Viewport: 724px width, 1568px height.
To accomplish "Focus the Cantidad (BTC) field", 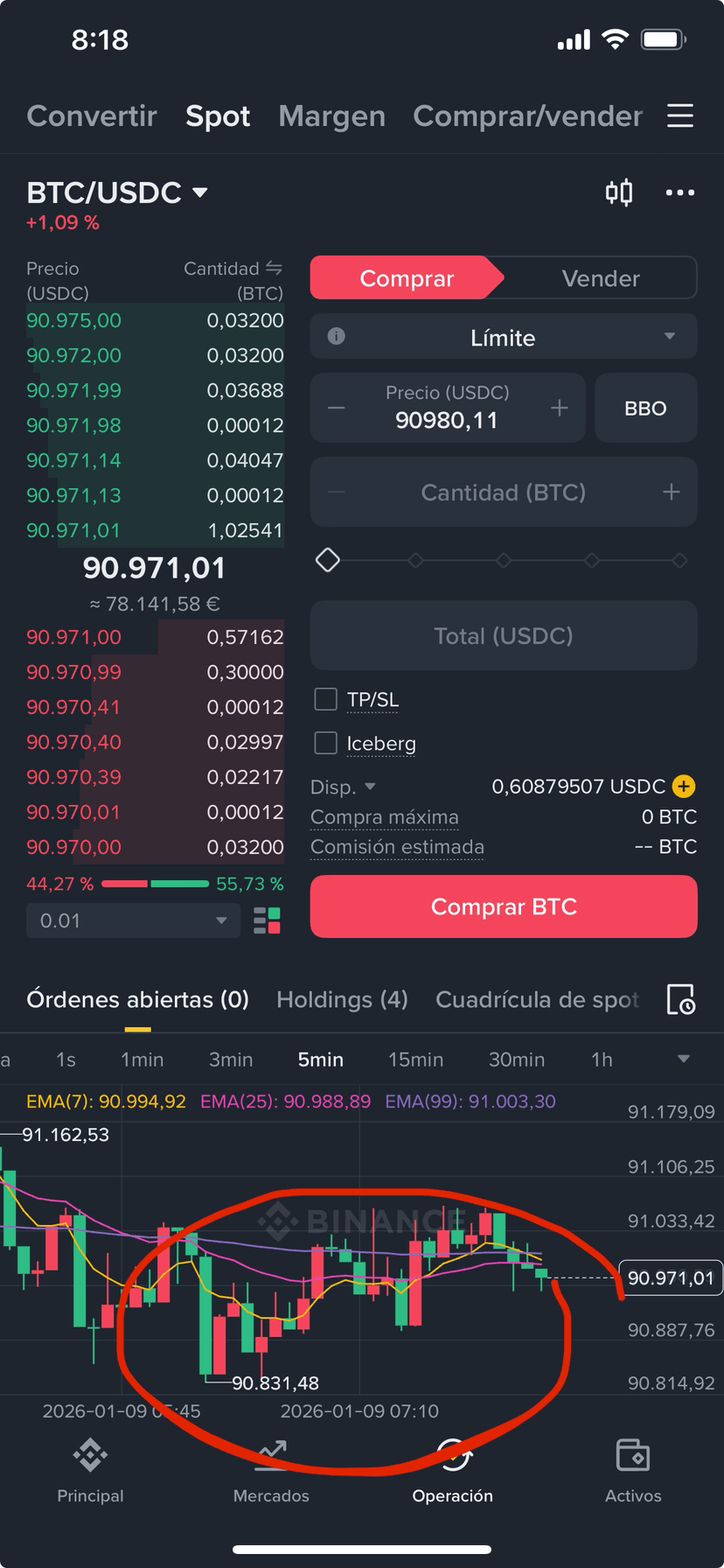I will [x=503, y=493].
